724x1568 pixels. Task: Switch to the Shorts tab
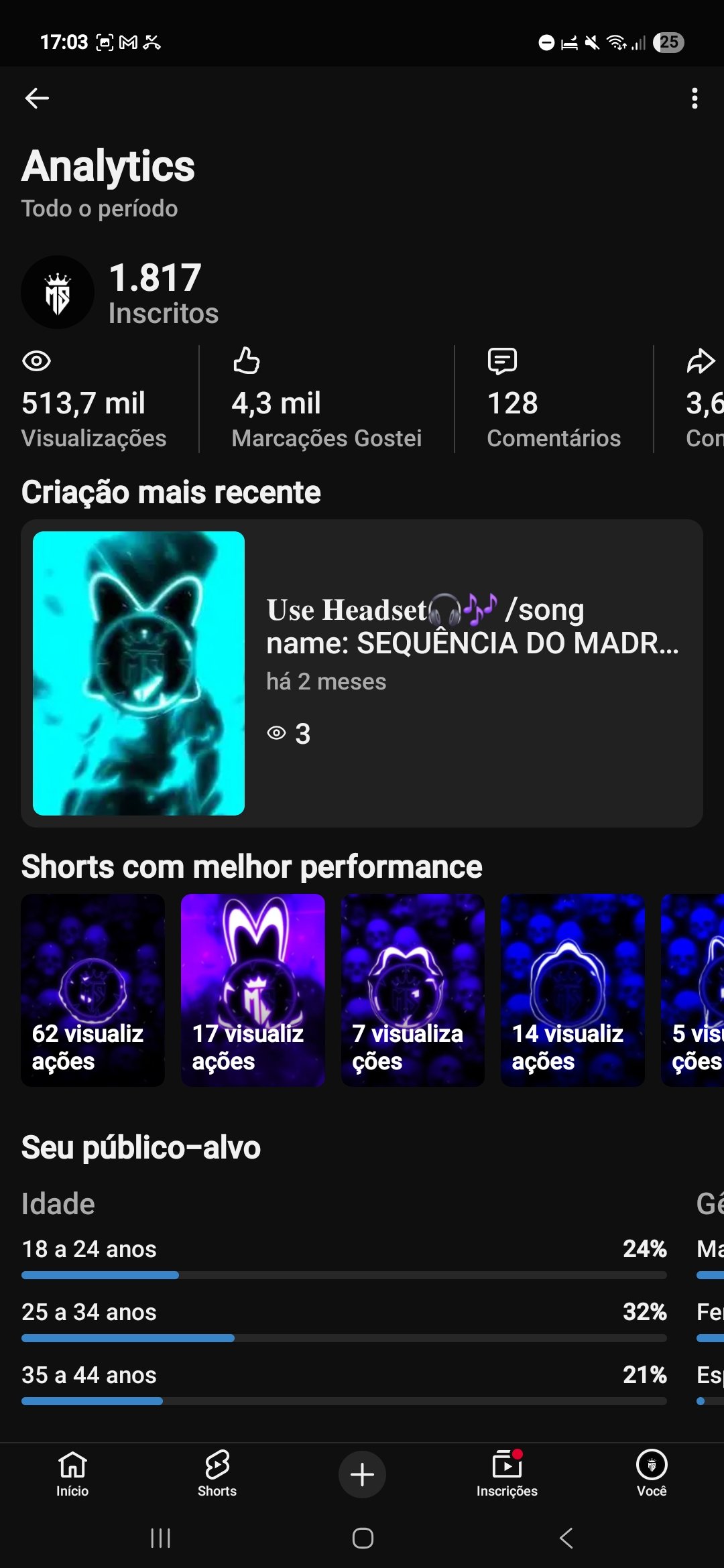pyautogui.click(x=217, y=1474)
